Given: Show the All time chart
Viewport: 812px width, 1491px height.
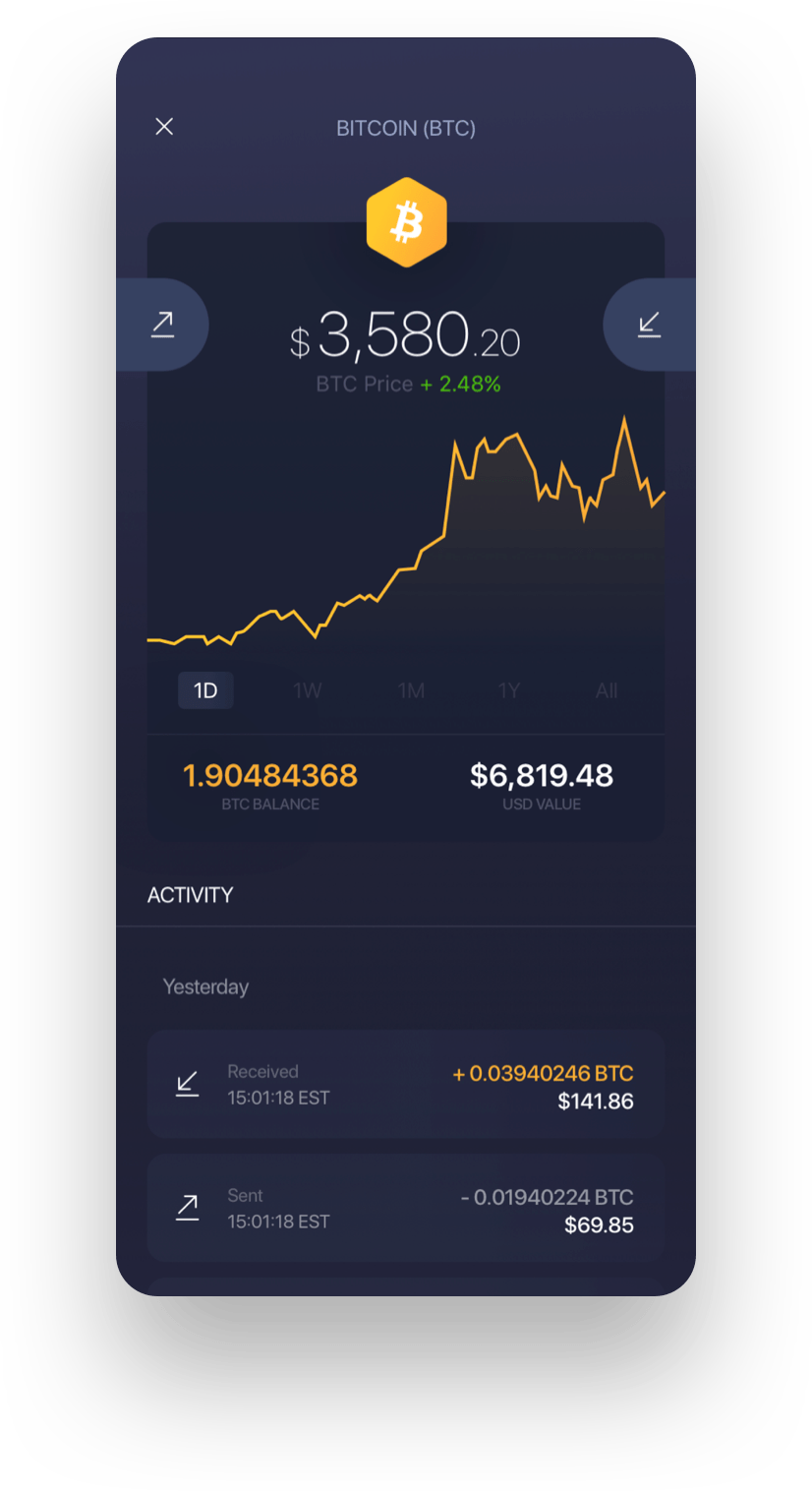Looking at the screenshot, I should click(607, 690).
